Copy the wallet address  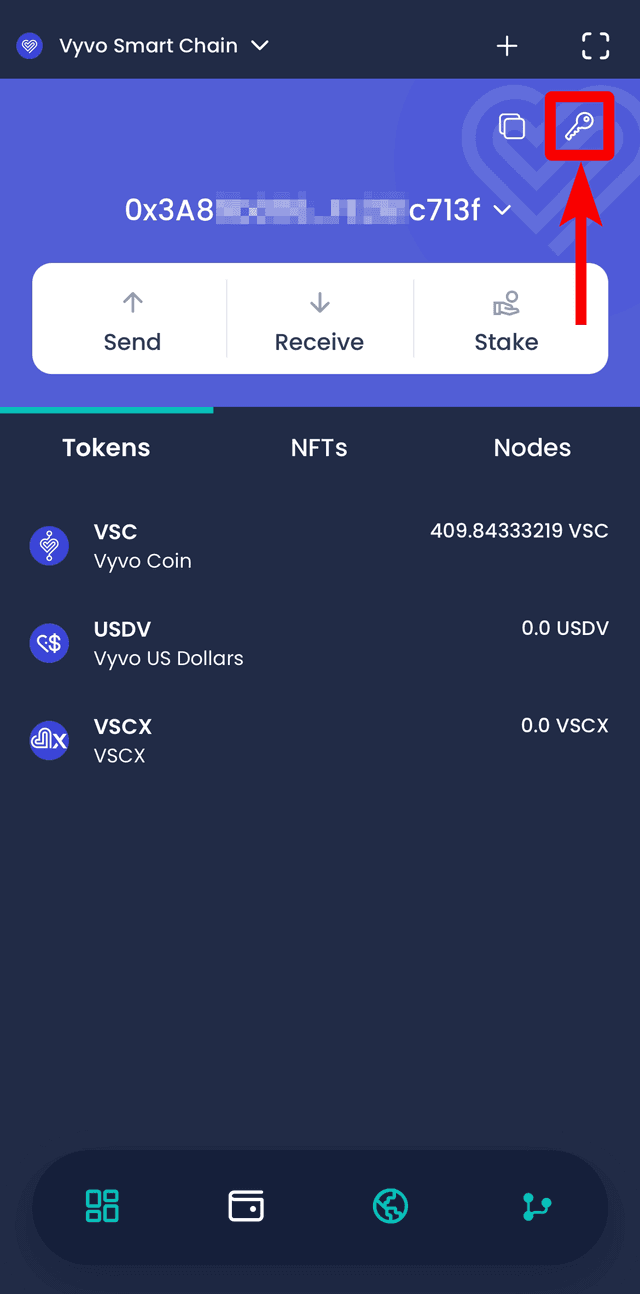pyautogui.click(x=512, y=127)
